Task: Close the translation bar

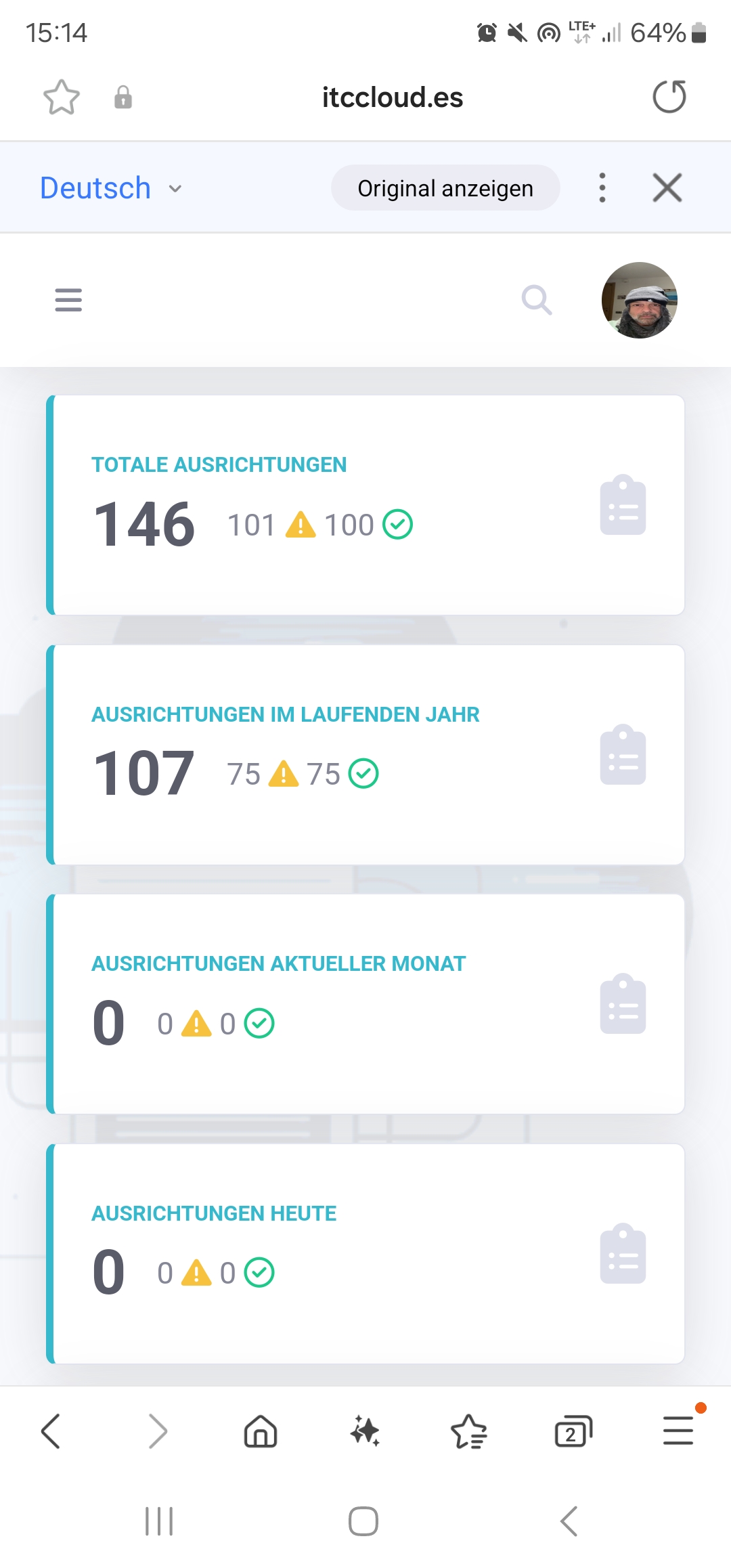Action: 667,188
